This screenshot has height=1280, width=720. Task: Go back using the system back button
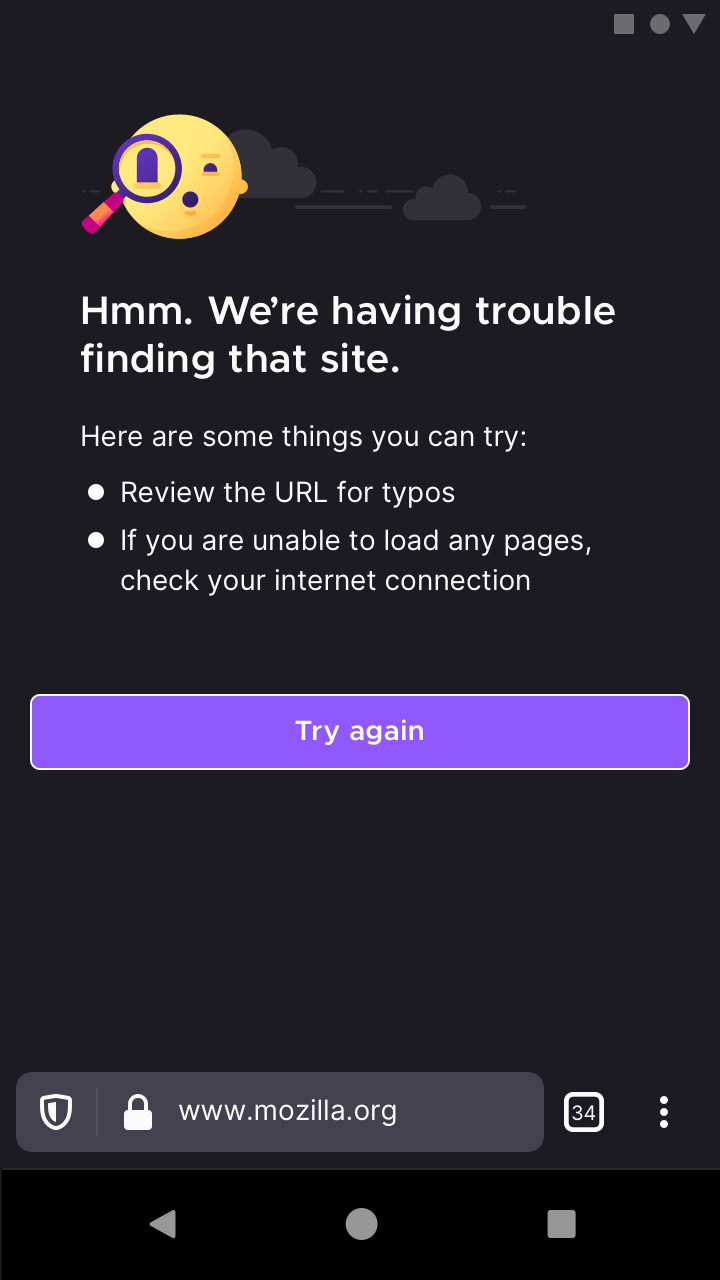click(x=163, y=1223)
